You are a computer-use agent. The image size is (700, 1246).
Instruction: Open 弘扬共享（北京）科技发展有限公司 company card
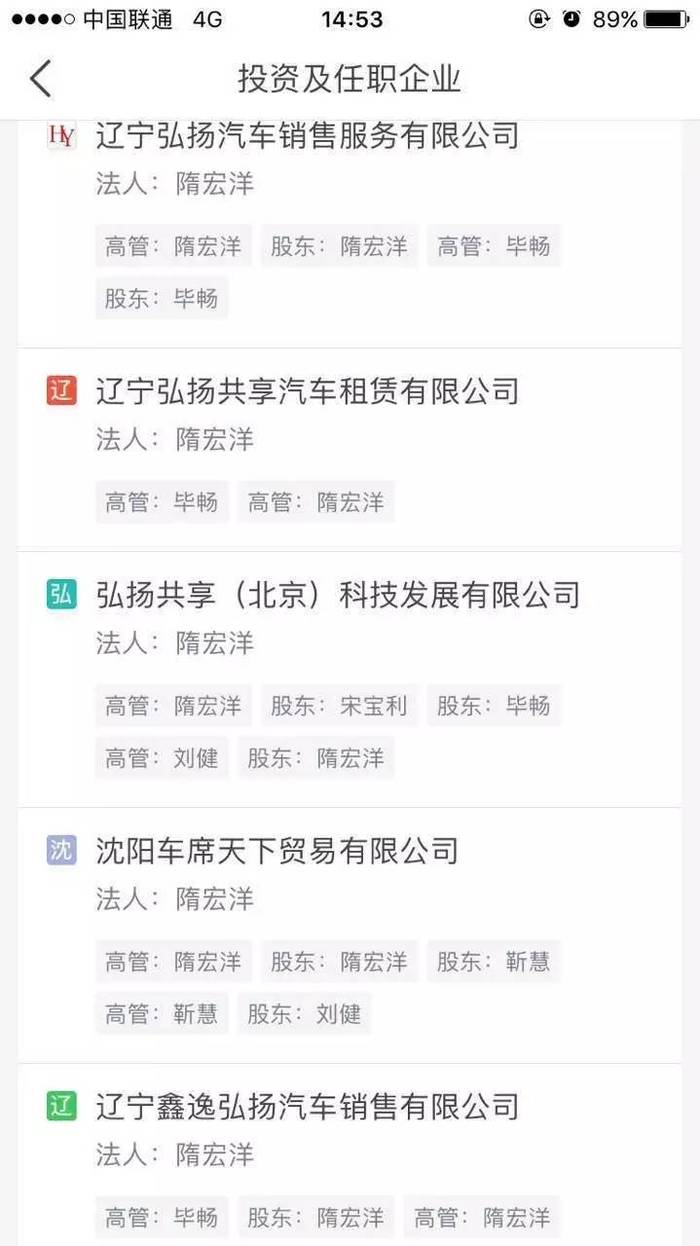337,595
